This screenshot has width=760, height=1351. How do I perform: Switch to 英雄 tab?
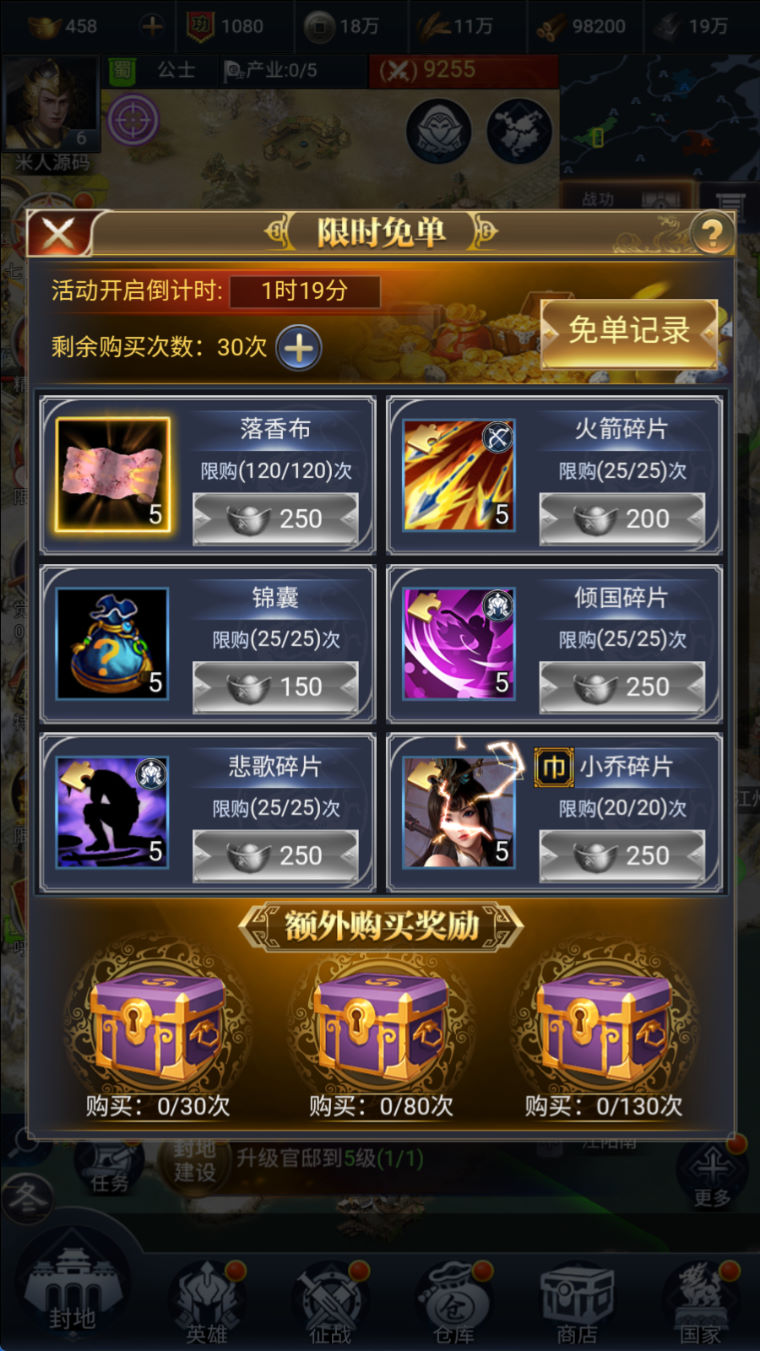206,1300
